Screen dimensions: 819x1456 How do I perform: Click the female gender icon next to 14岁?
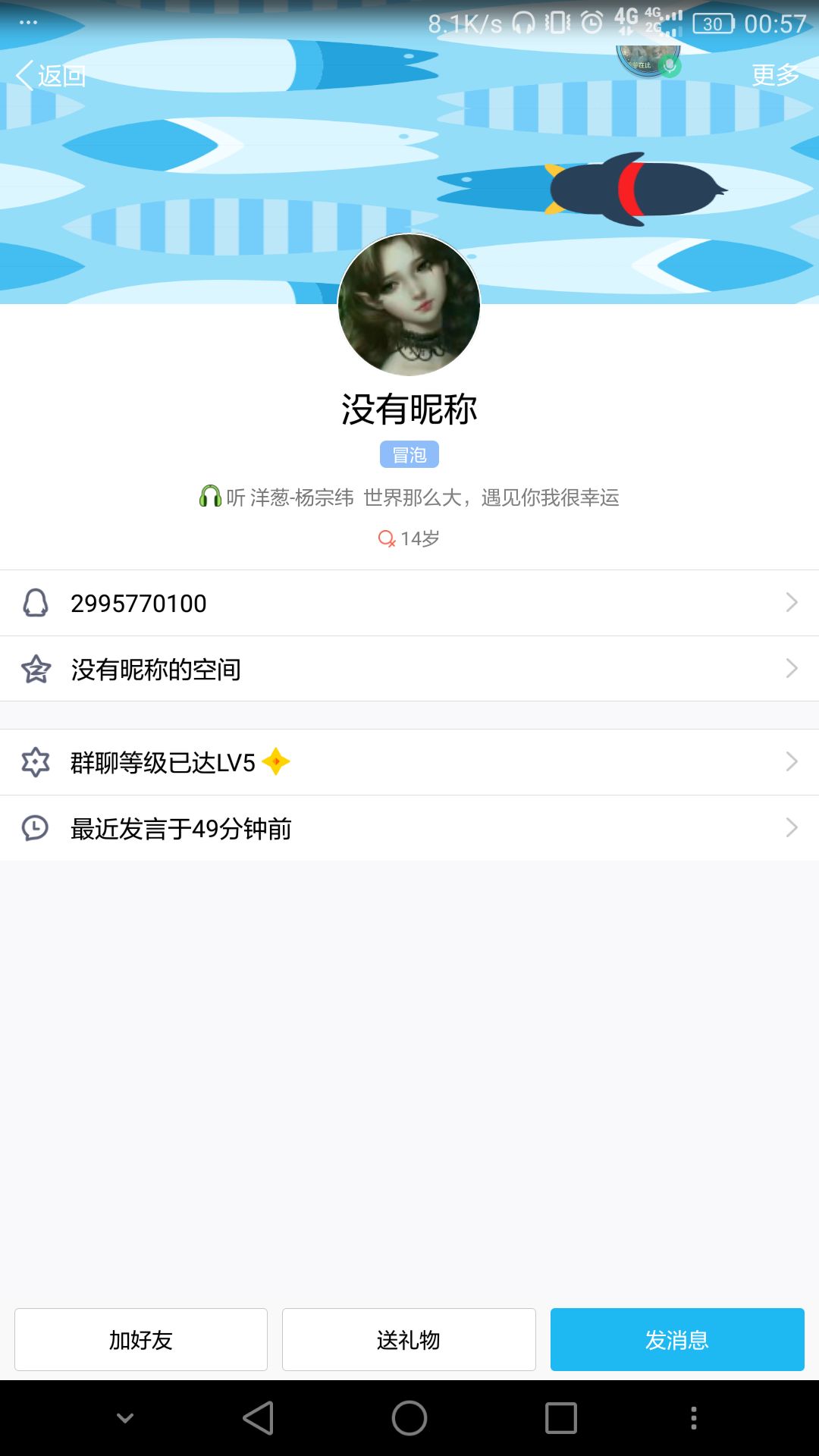coord(387,539)
